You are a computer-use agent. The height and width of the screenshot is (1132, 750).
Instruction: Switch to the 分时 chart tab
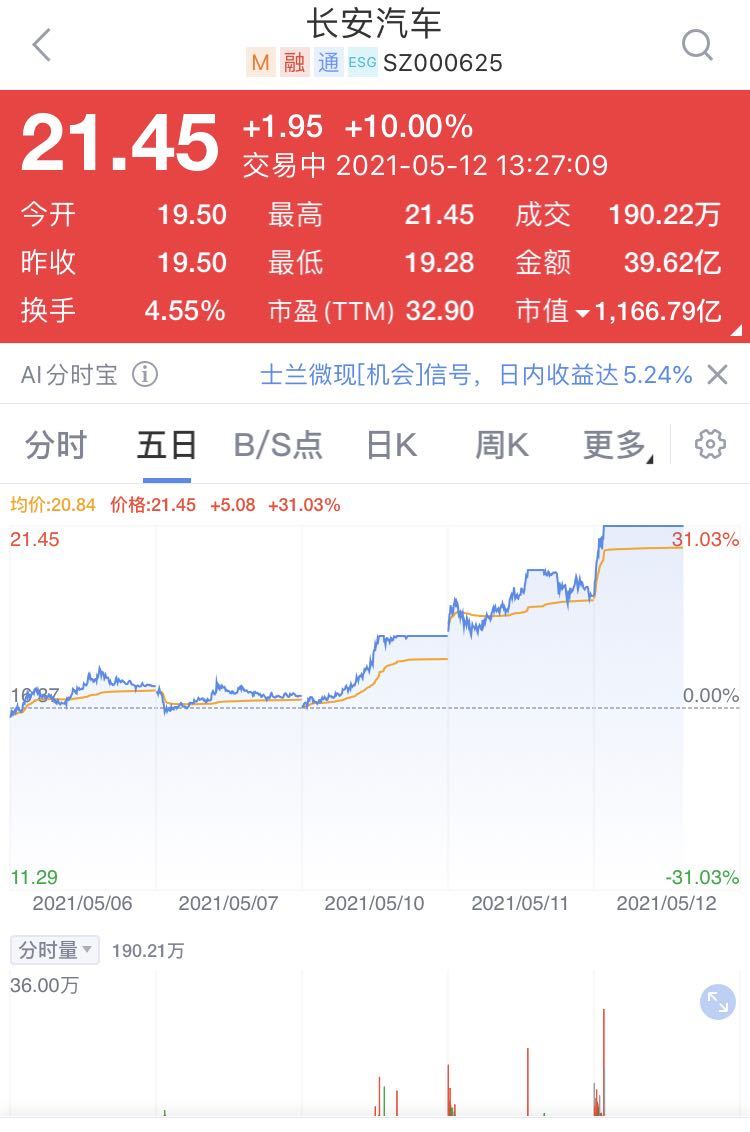click(56, 445)
